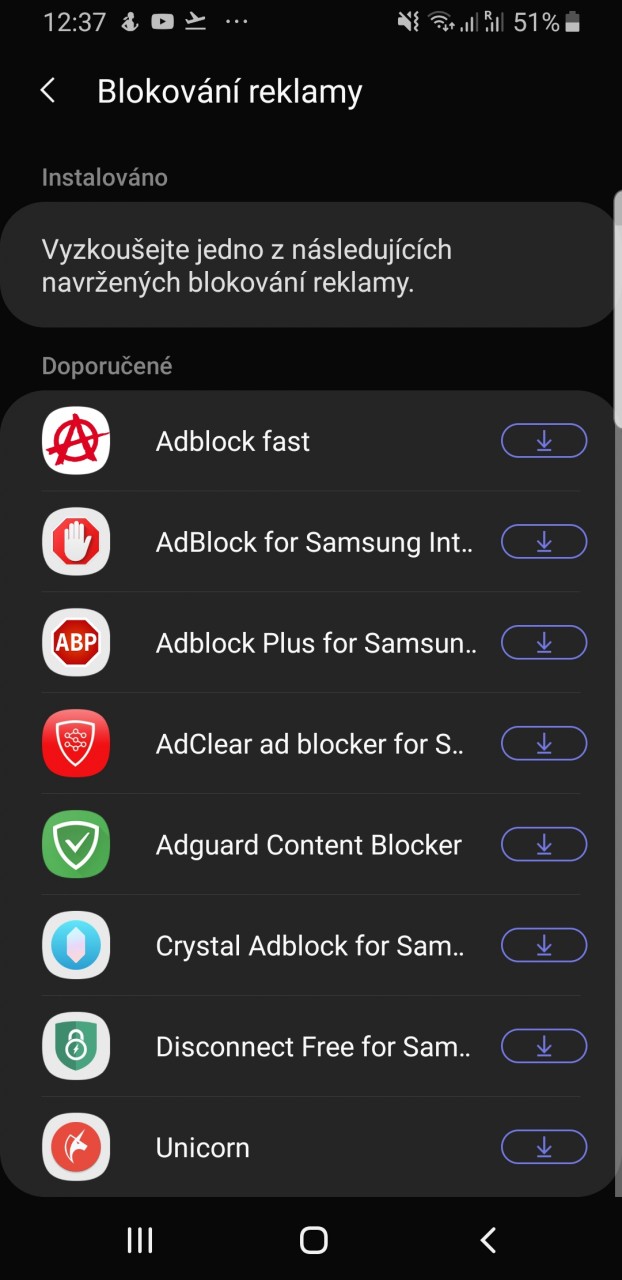Download Crystal Adblock
This screenshot has height=1280, width=622.
click(544, 946)
